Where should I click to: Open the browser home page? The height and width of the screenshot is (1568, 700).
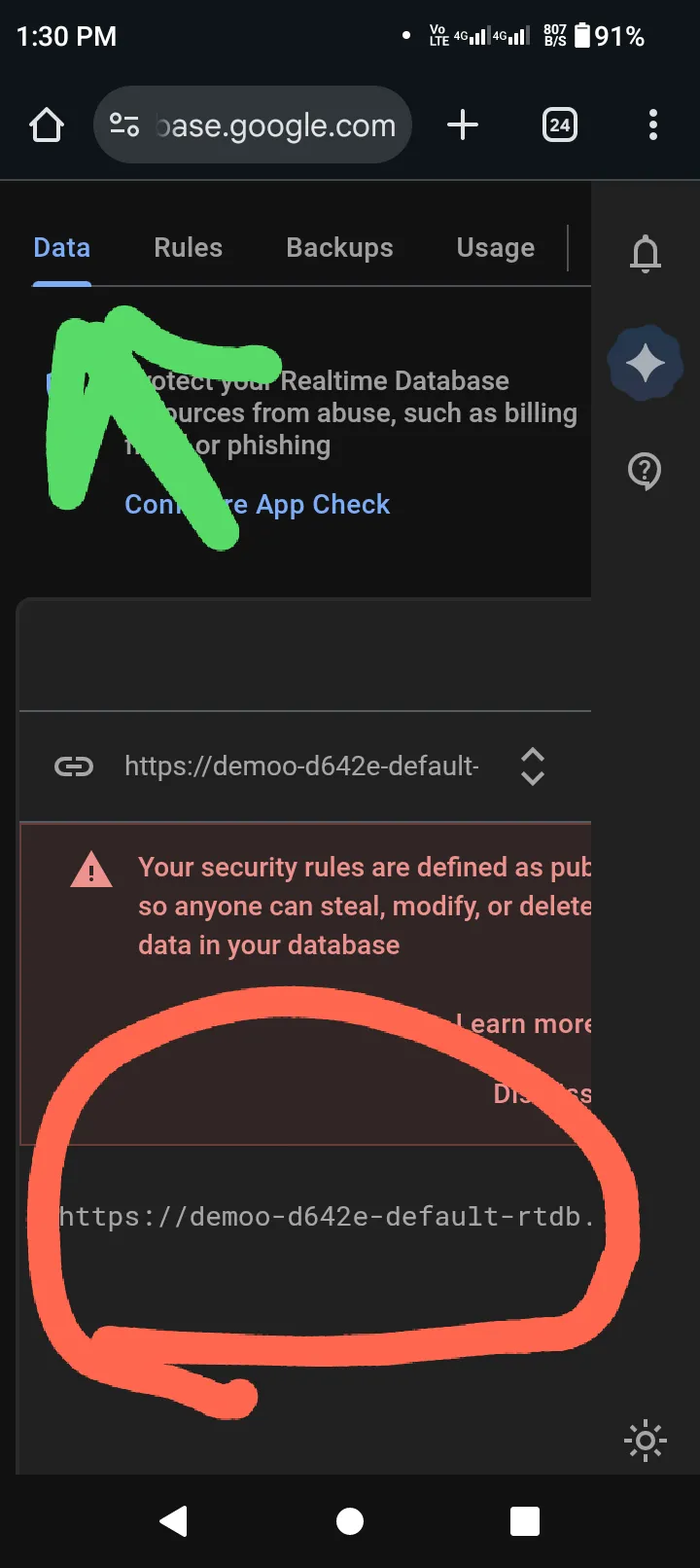click(47, 125)
